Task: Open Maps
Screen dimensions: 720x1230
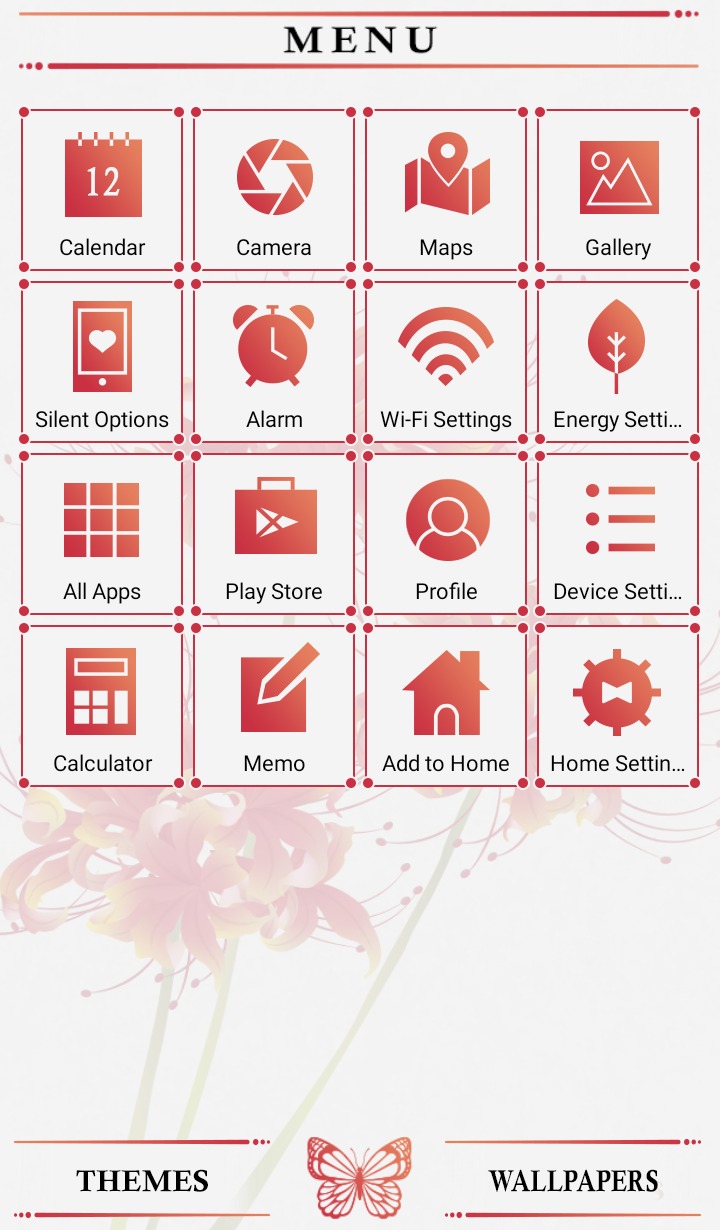Action: [x=446, y=190]
